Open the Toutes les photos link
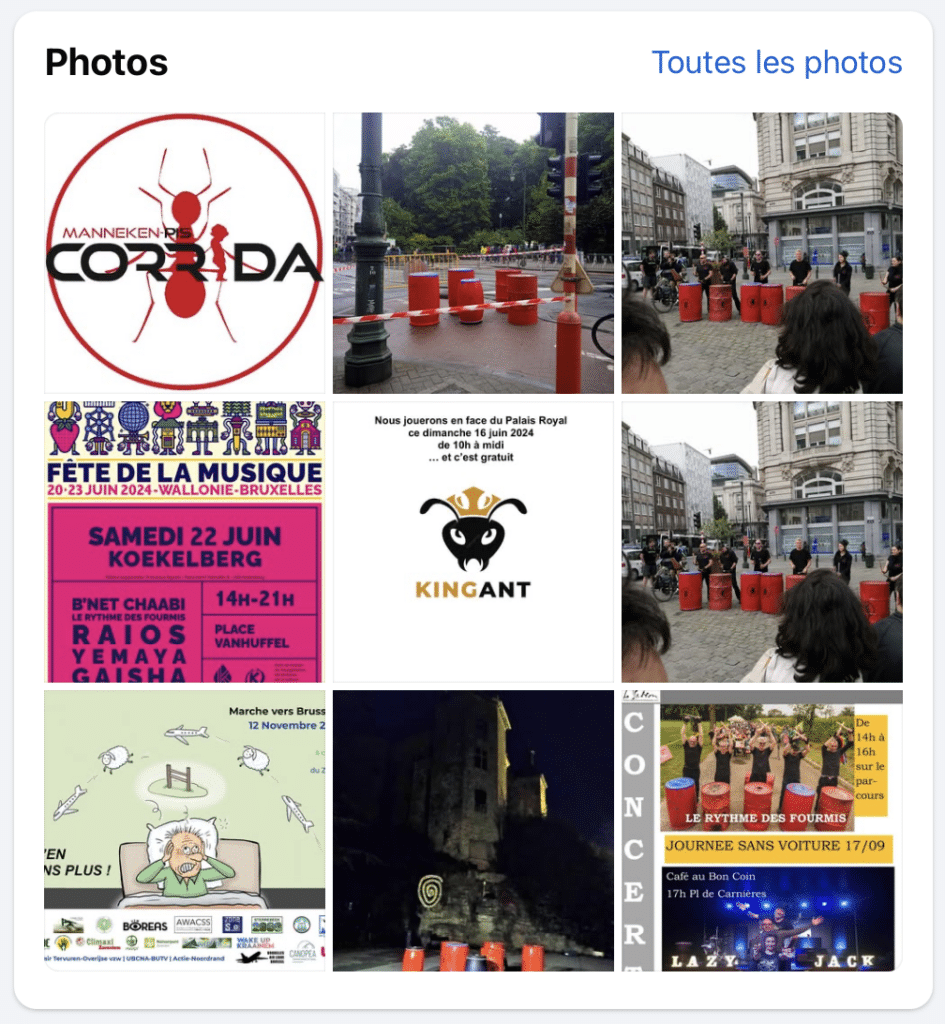 tap(776, 63)
